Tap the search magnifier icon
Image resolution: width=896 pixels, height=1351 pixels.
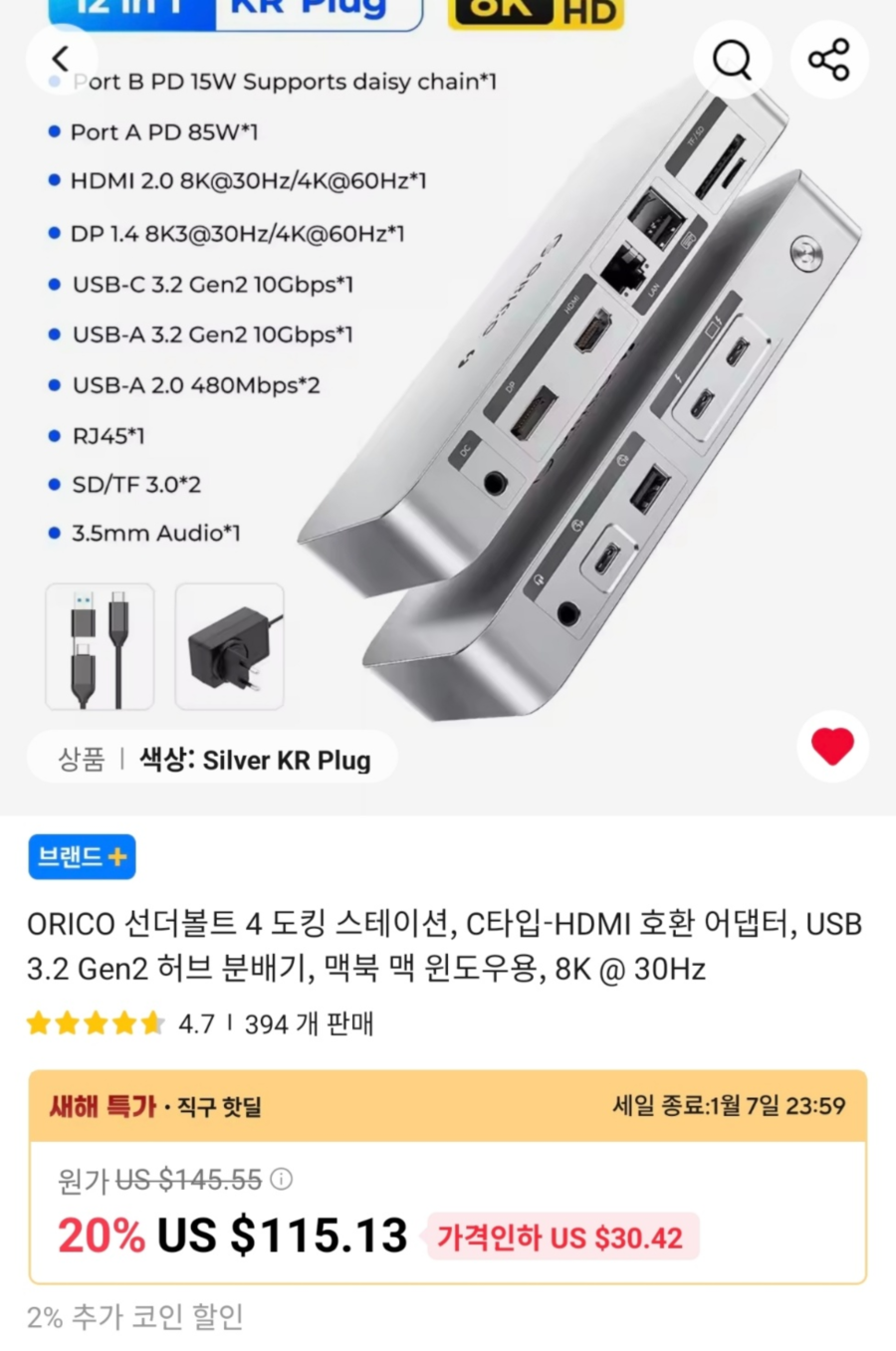(x=732, y=59)
